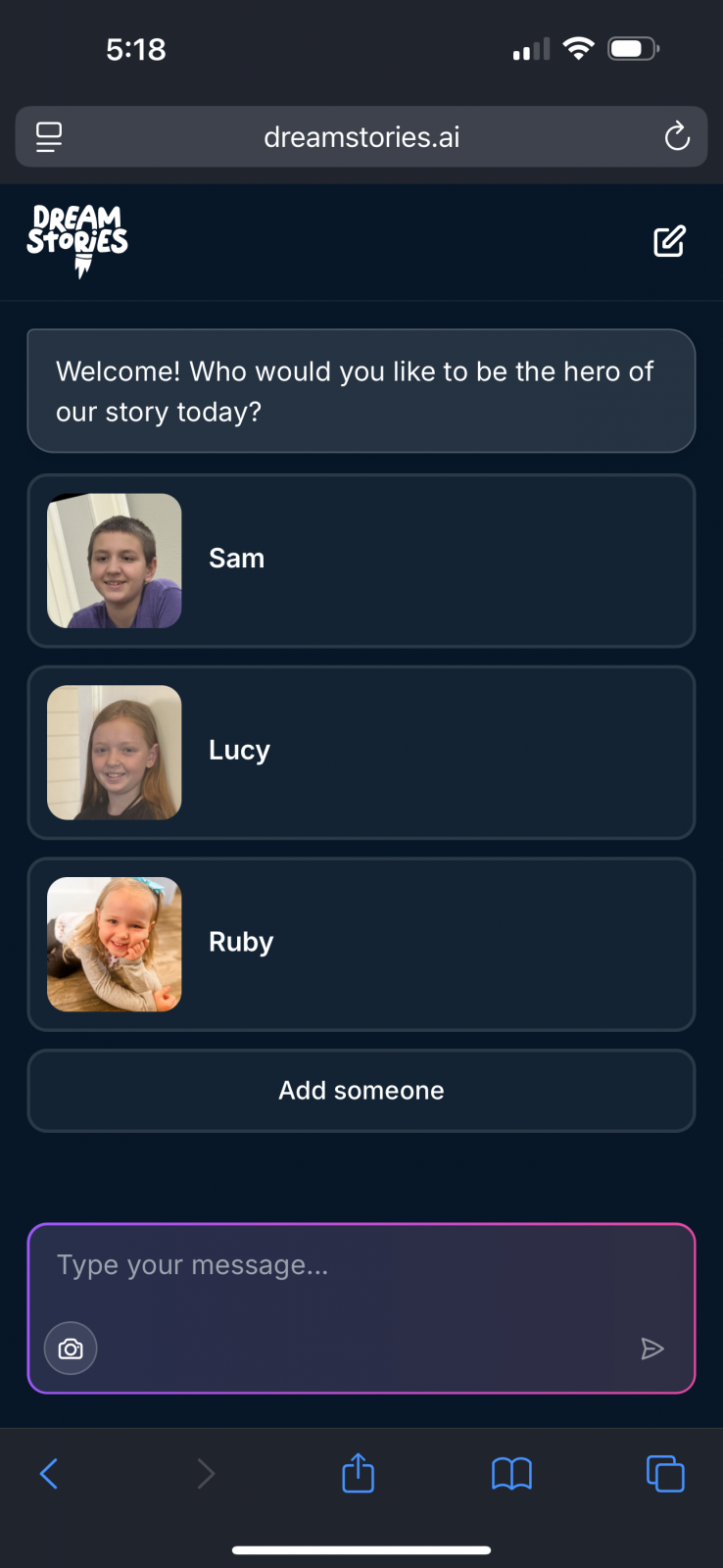Open Safari bookmarks
The height and width of the screenshot is (1568, 723).
pos(511,1473)
